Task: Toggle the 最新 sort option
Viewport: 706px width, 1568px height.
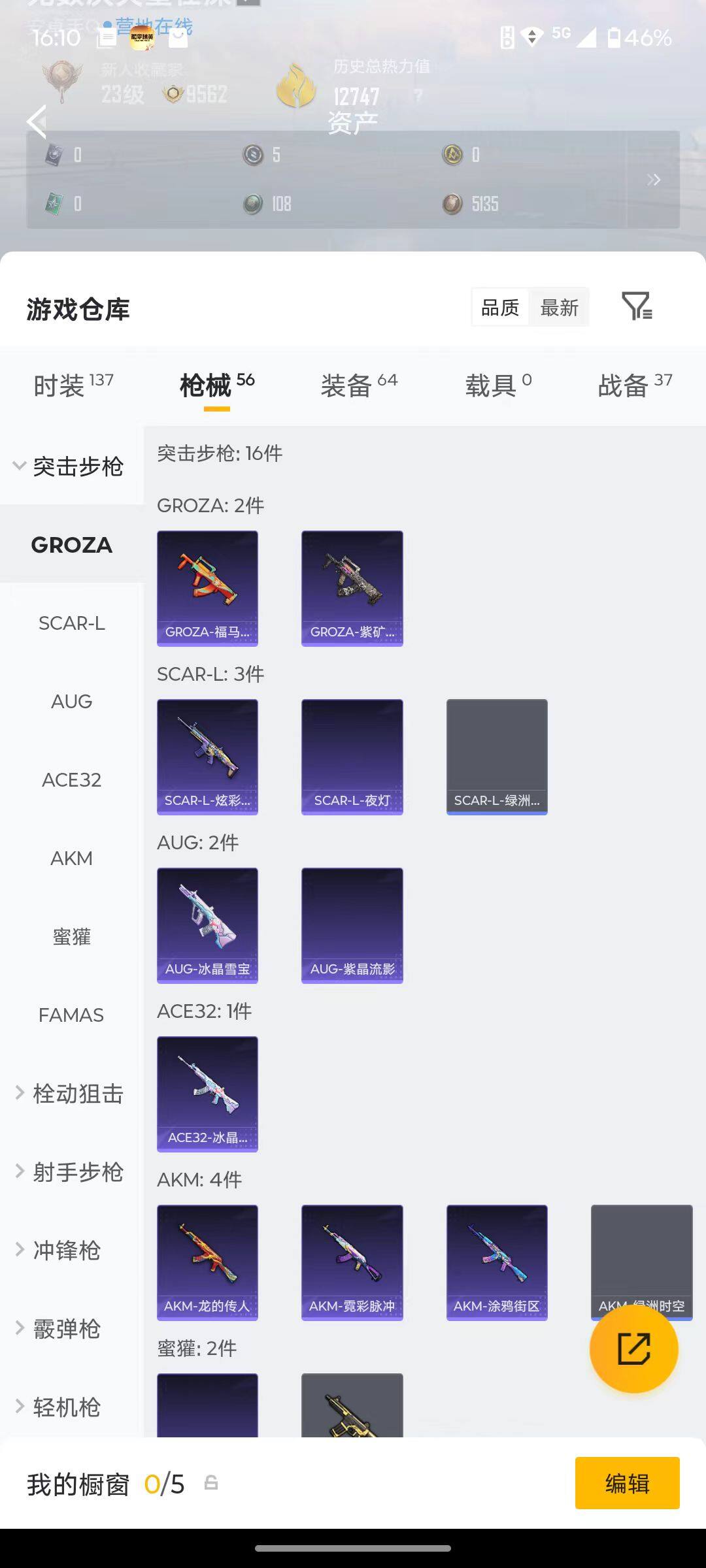Action: click(x=560, y=308)
